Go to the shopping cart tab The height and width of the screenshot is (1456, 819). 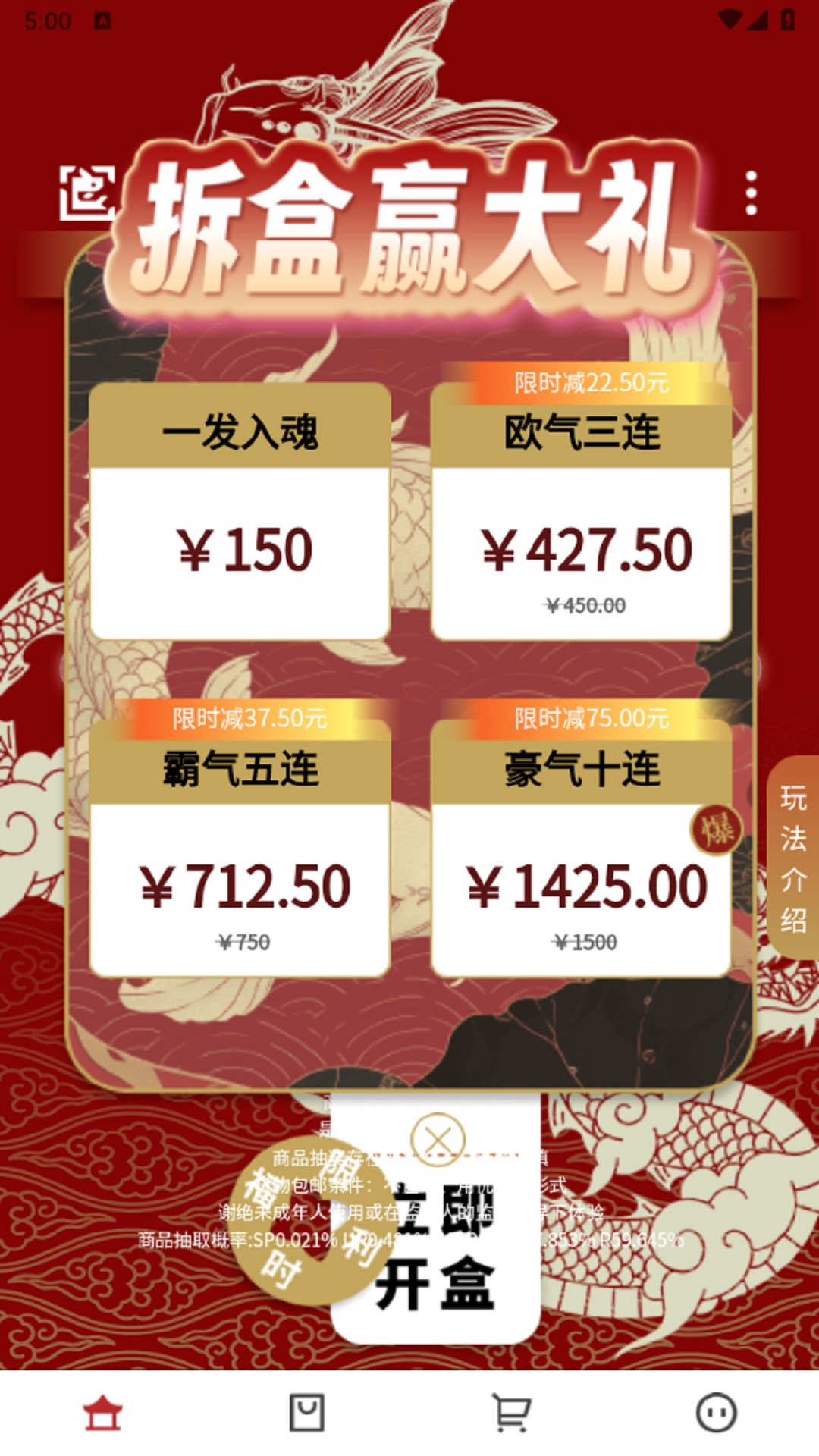pyautogui.click(x=512, y=1414)
